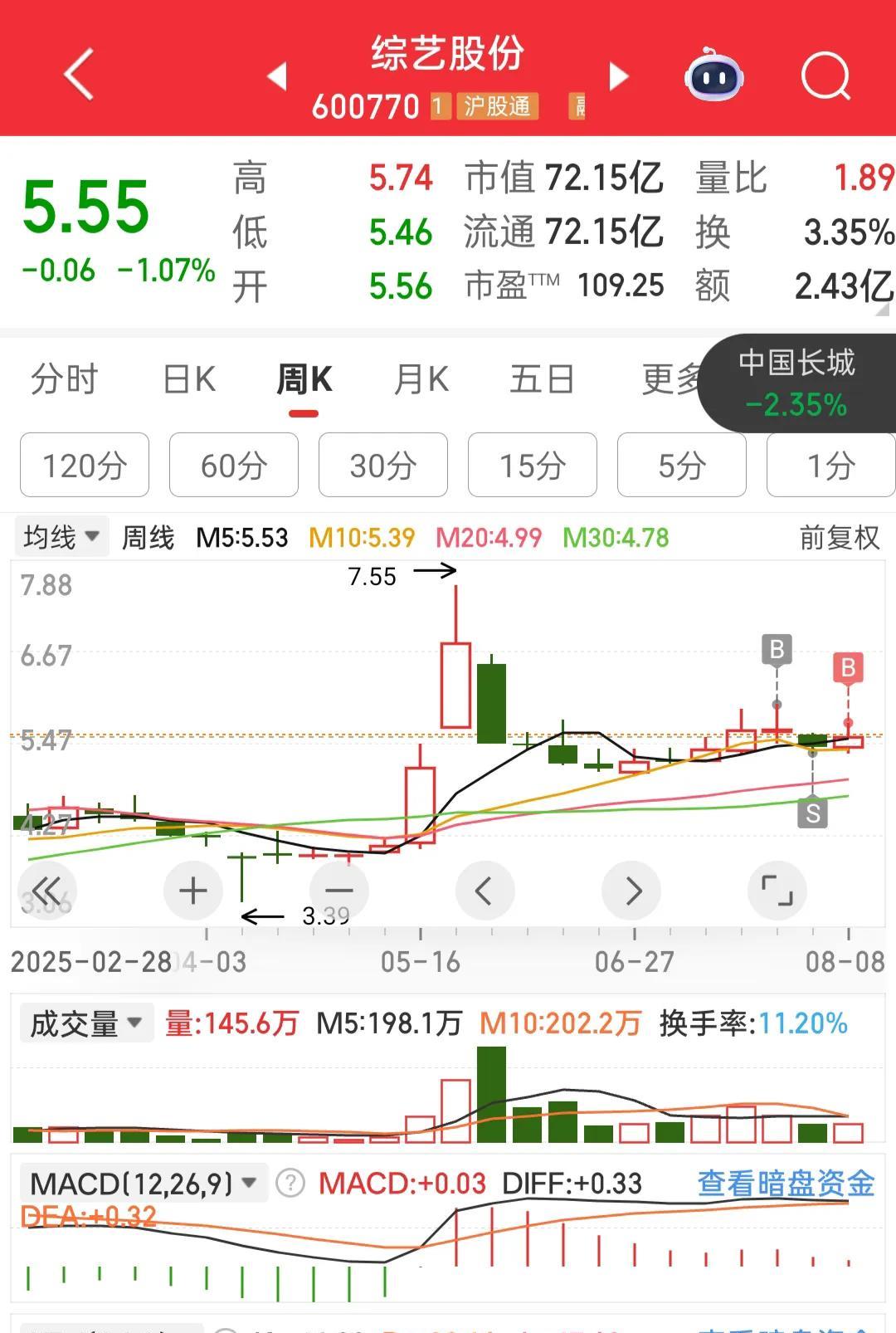Image resolution: width=896 pixels, height=1333 pixels.
Task: Open the robot assistant icon
Action: (x=713, y=76)
